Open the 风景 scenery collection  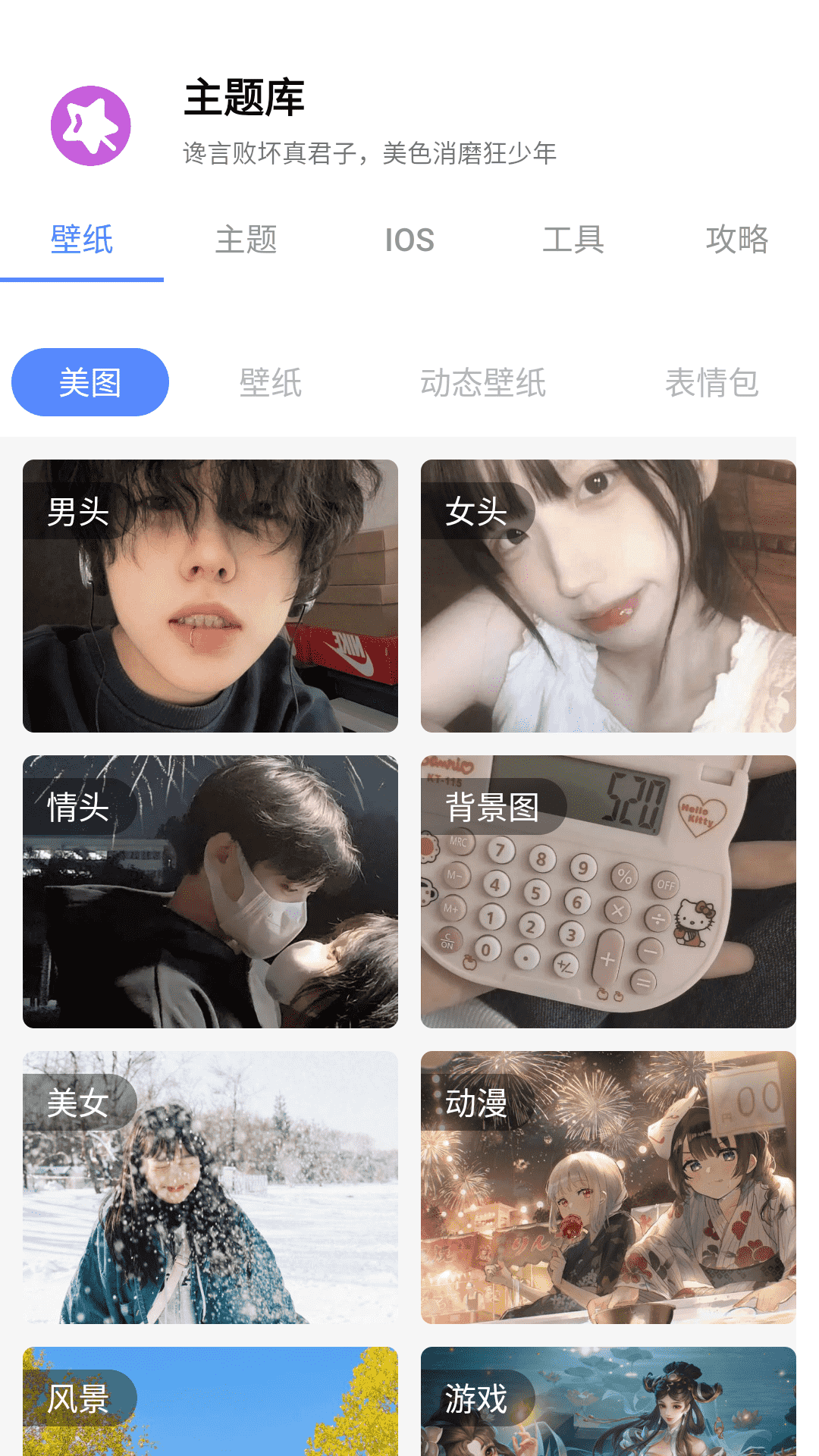(210, 1401)
